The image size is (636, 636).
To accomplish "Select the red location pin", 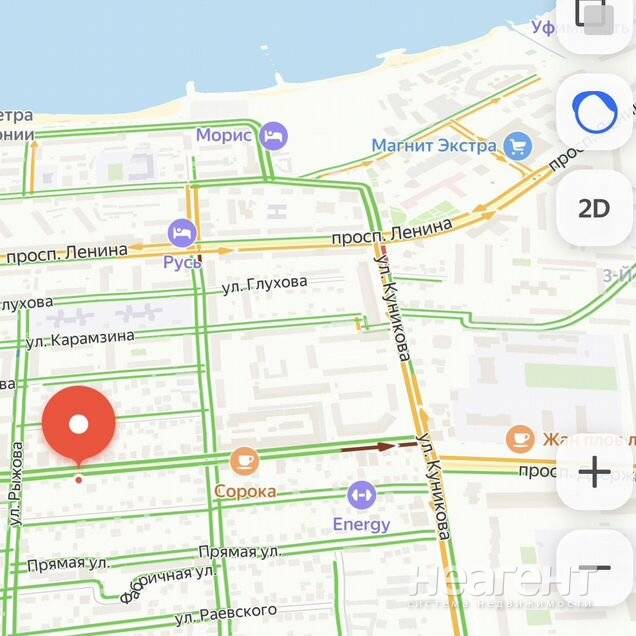I will coord(79,425).
